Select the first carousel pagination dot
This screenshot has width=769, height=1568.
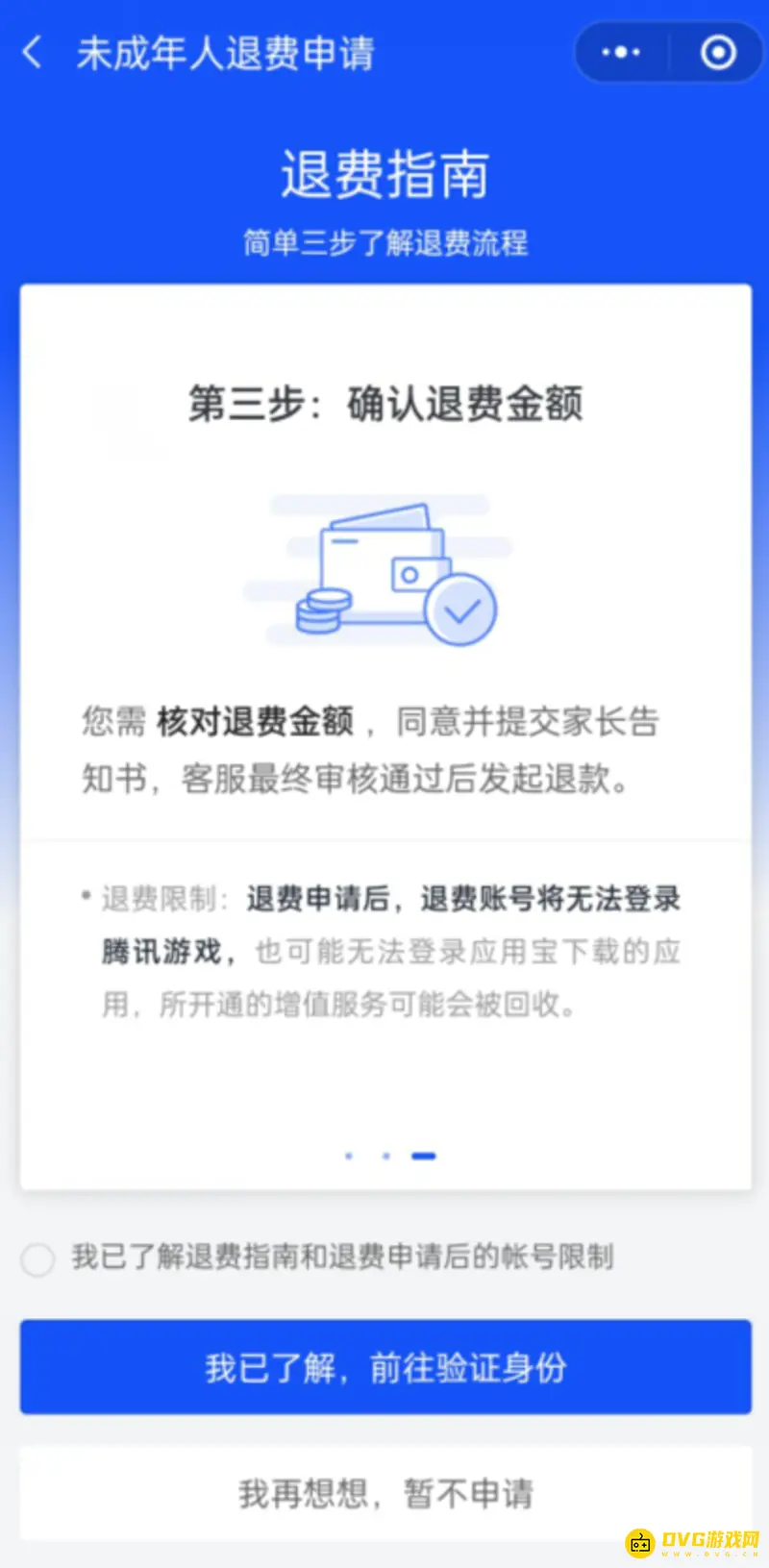pyautogui.click(x=348, y=1156)
